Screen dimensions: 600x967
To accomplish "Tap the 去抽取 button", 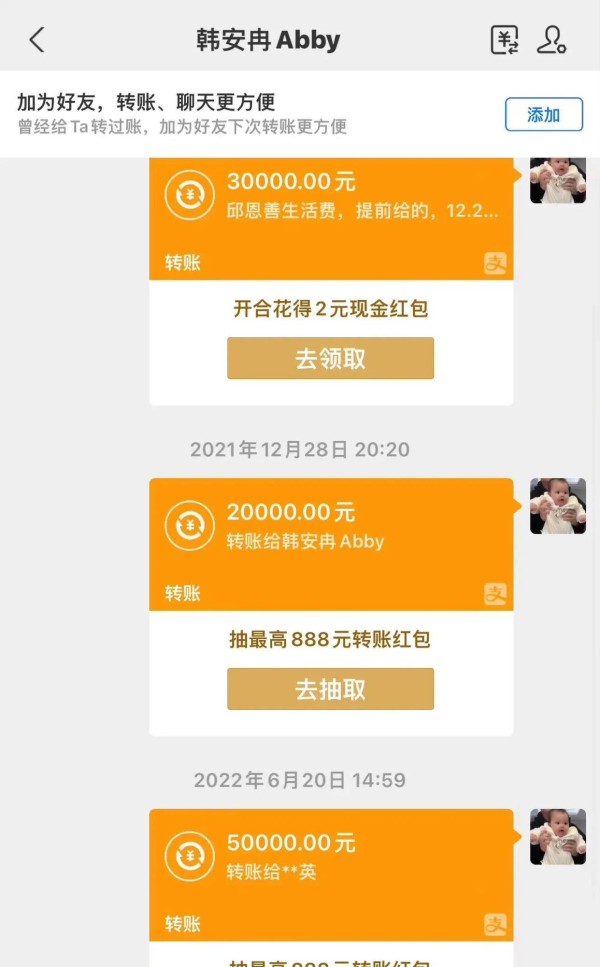I will point(330,689).
